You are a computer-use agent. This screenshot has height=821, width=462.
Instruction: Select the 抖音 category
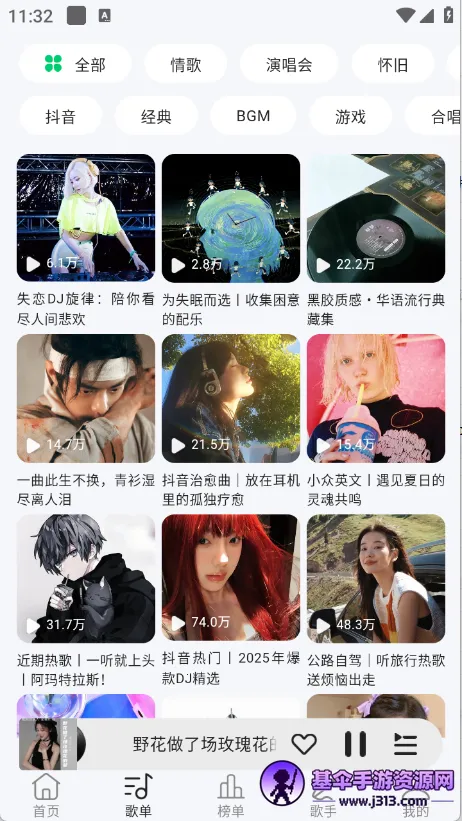[60, 116]
